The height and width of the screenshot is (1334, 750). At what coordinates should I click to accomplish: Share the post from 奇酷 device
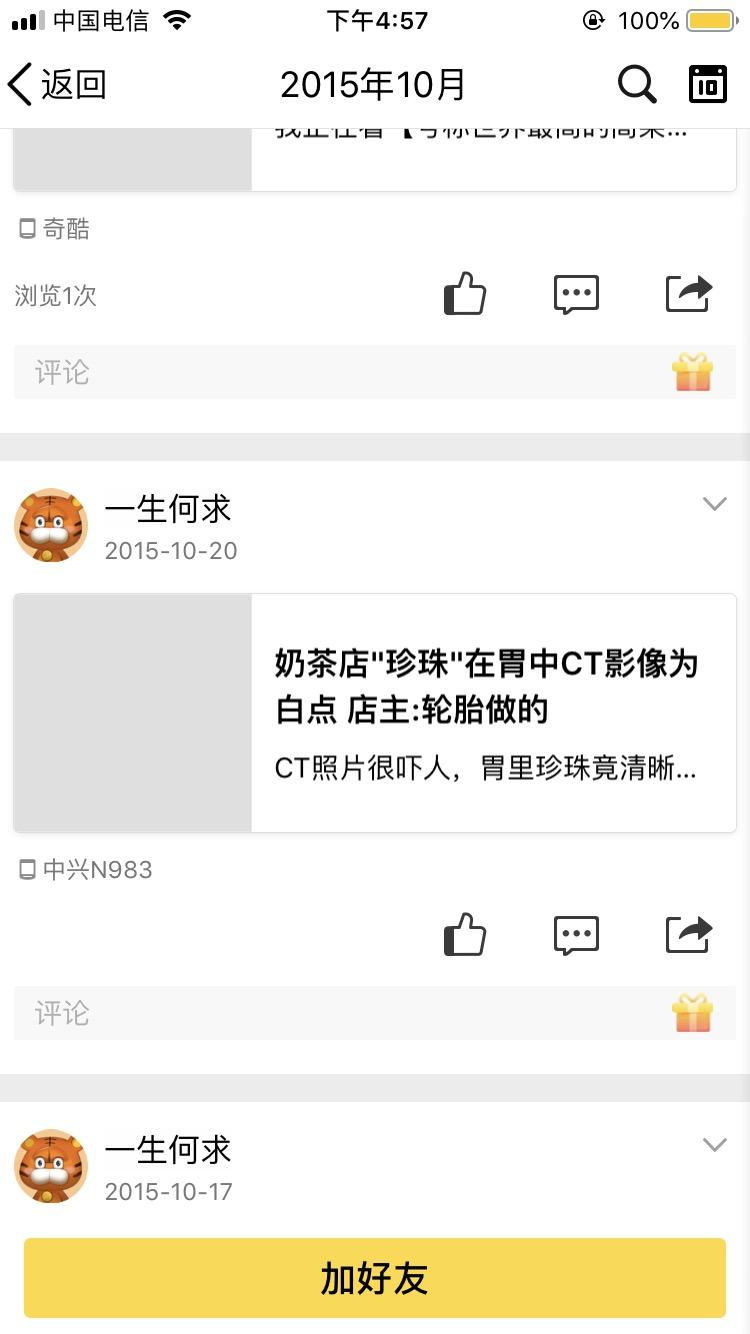[x=689, y=294]
